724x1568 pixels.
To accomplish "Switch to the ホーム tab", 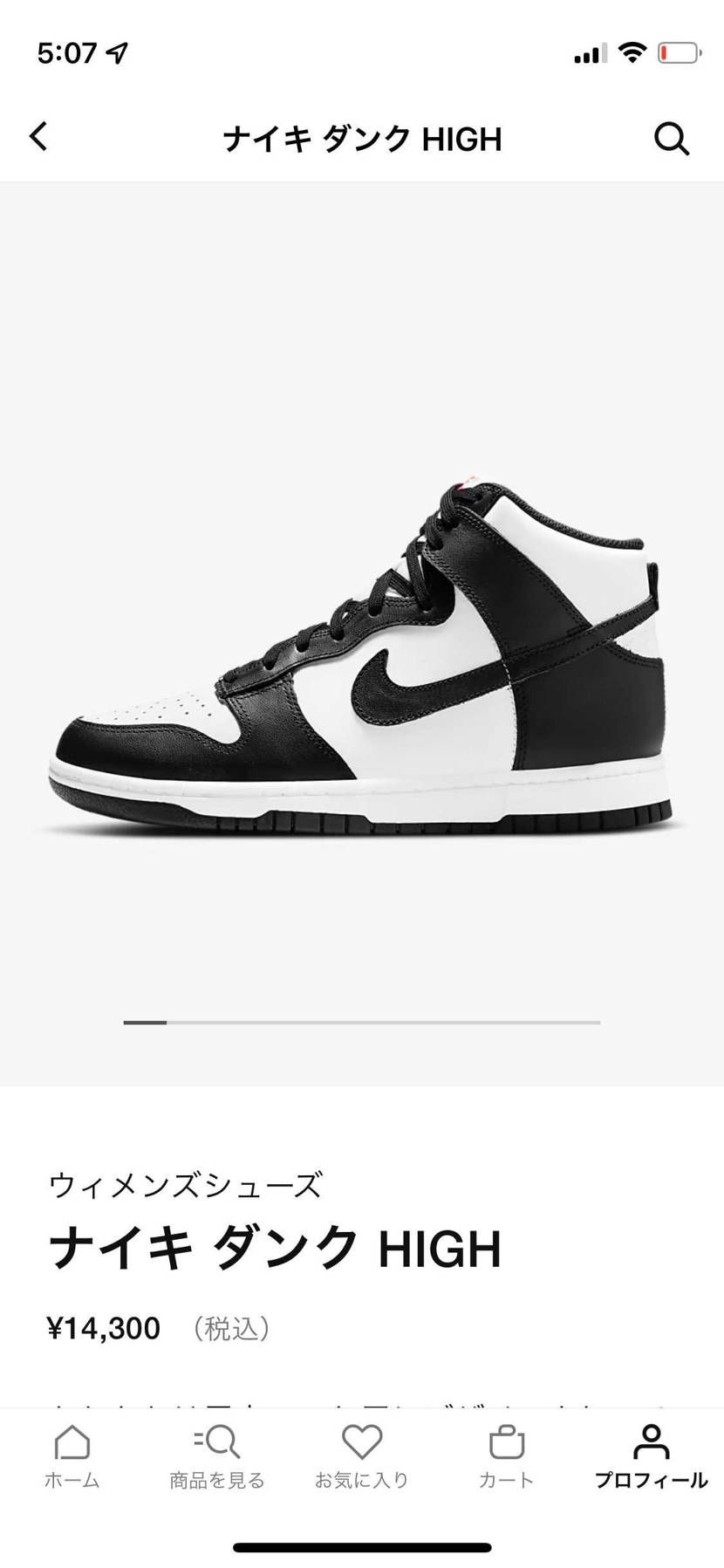I will pos(72,1458).
